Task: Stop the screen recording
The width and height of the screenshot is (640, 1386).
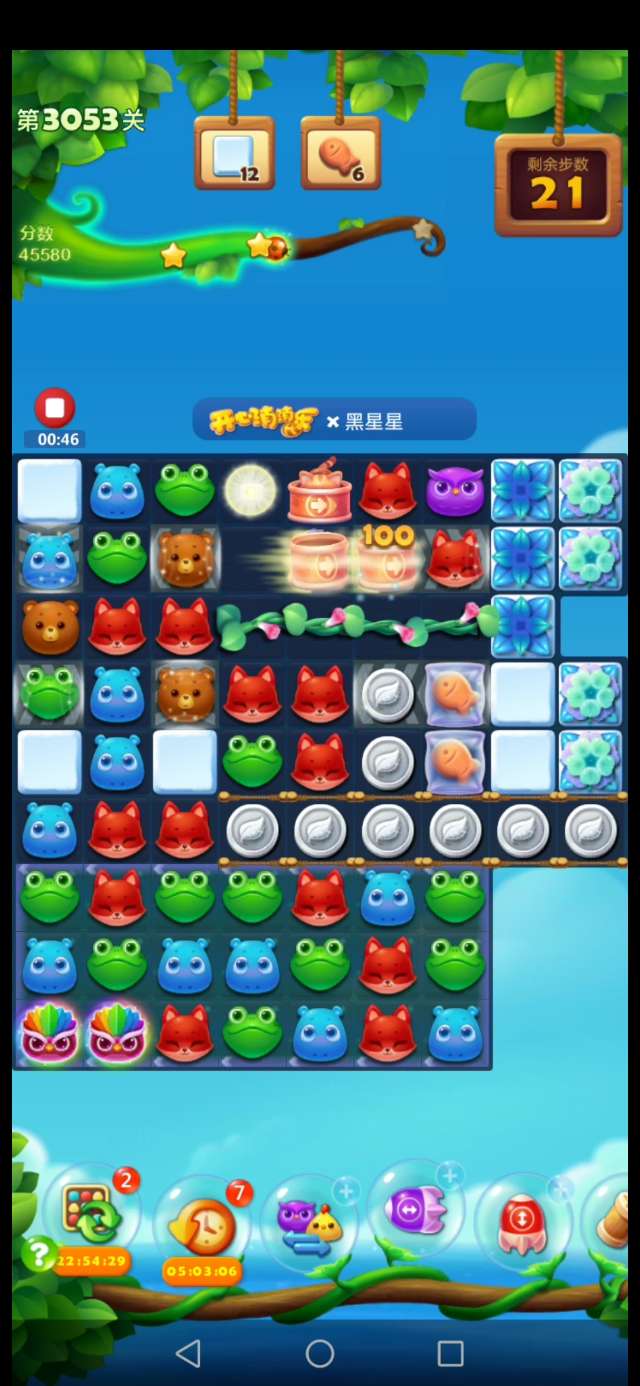Action: tap(55, 408)
